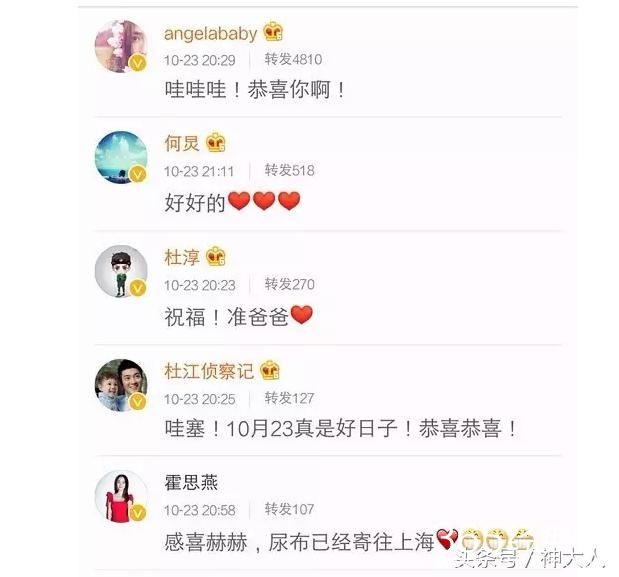
Task: Tap the username 杜江侦察记
Action: (209, 372)
